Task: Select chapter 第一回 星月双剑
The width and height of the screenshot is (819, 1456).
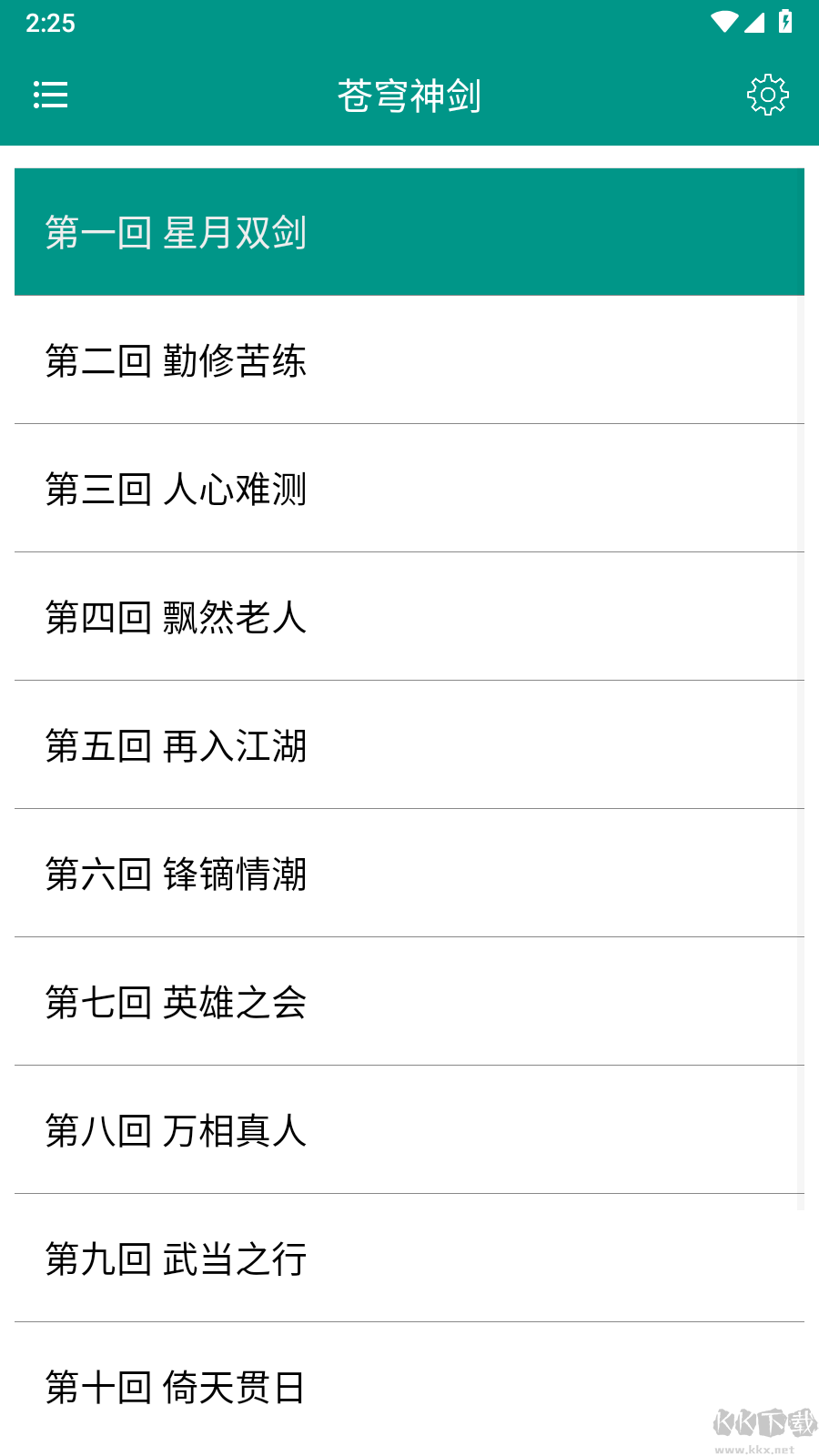Action: tap(178, 232)
